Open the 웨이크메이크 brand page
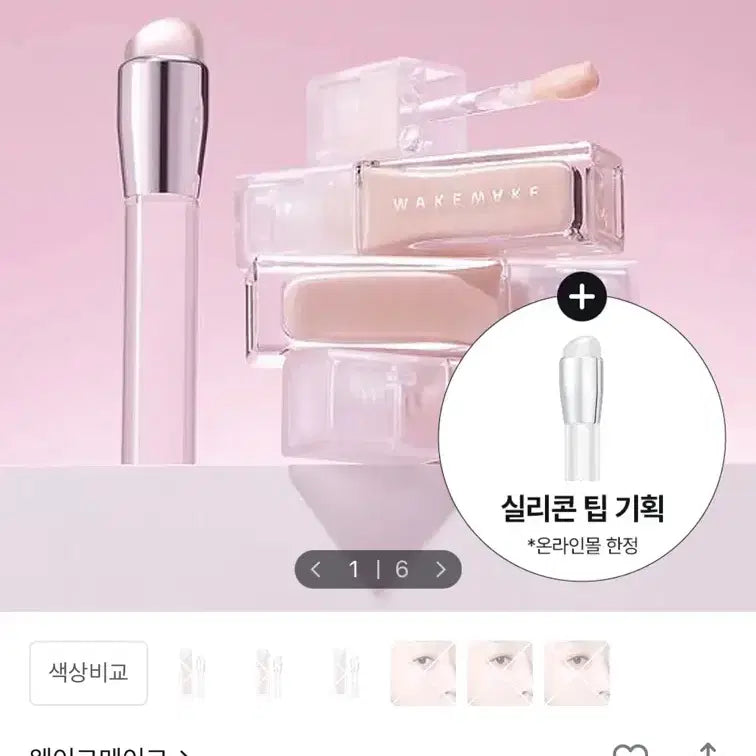The image size is (756, 756). tap(102, 750)
